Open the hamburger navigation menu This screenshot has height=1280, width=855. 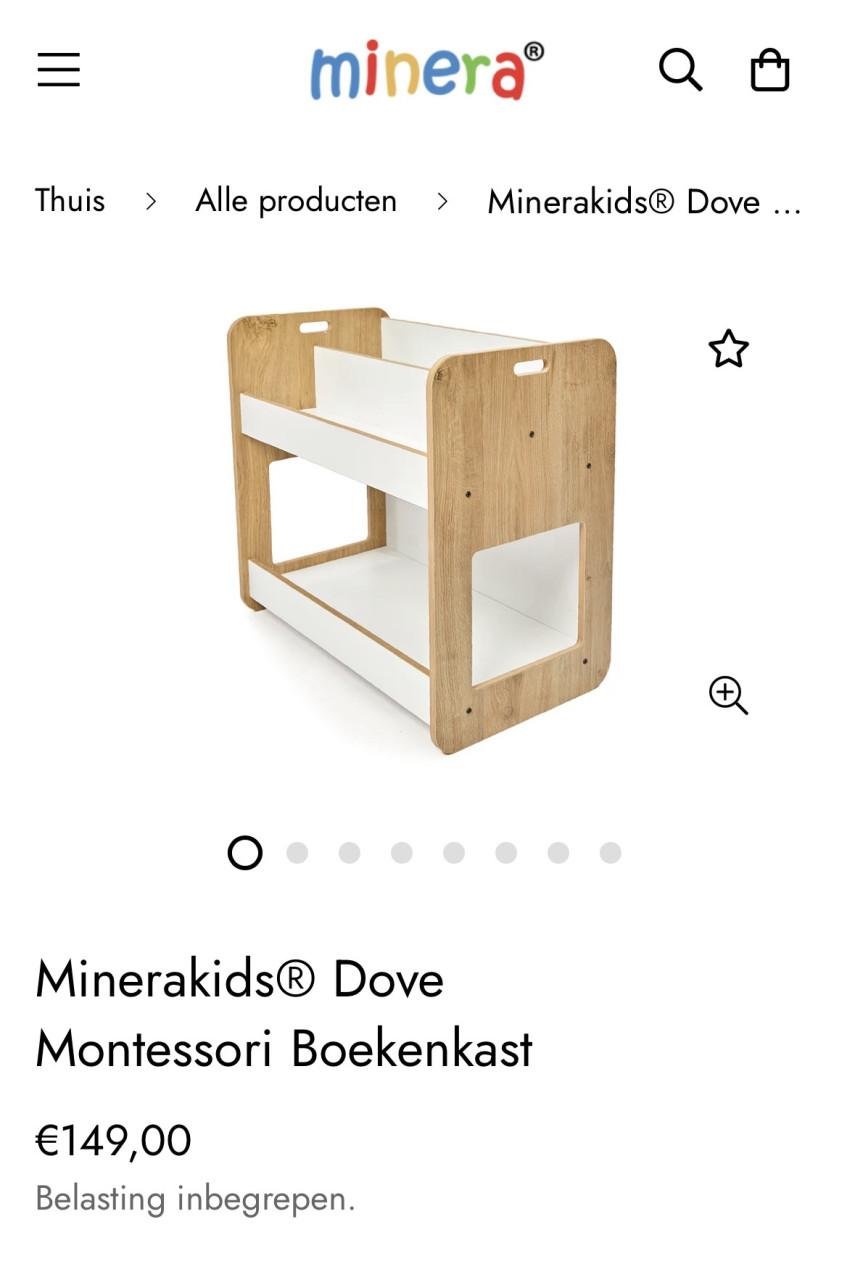[57, 70]
